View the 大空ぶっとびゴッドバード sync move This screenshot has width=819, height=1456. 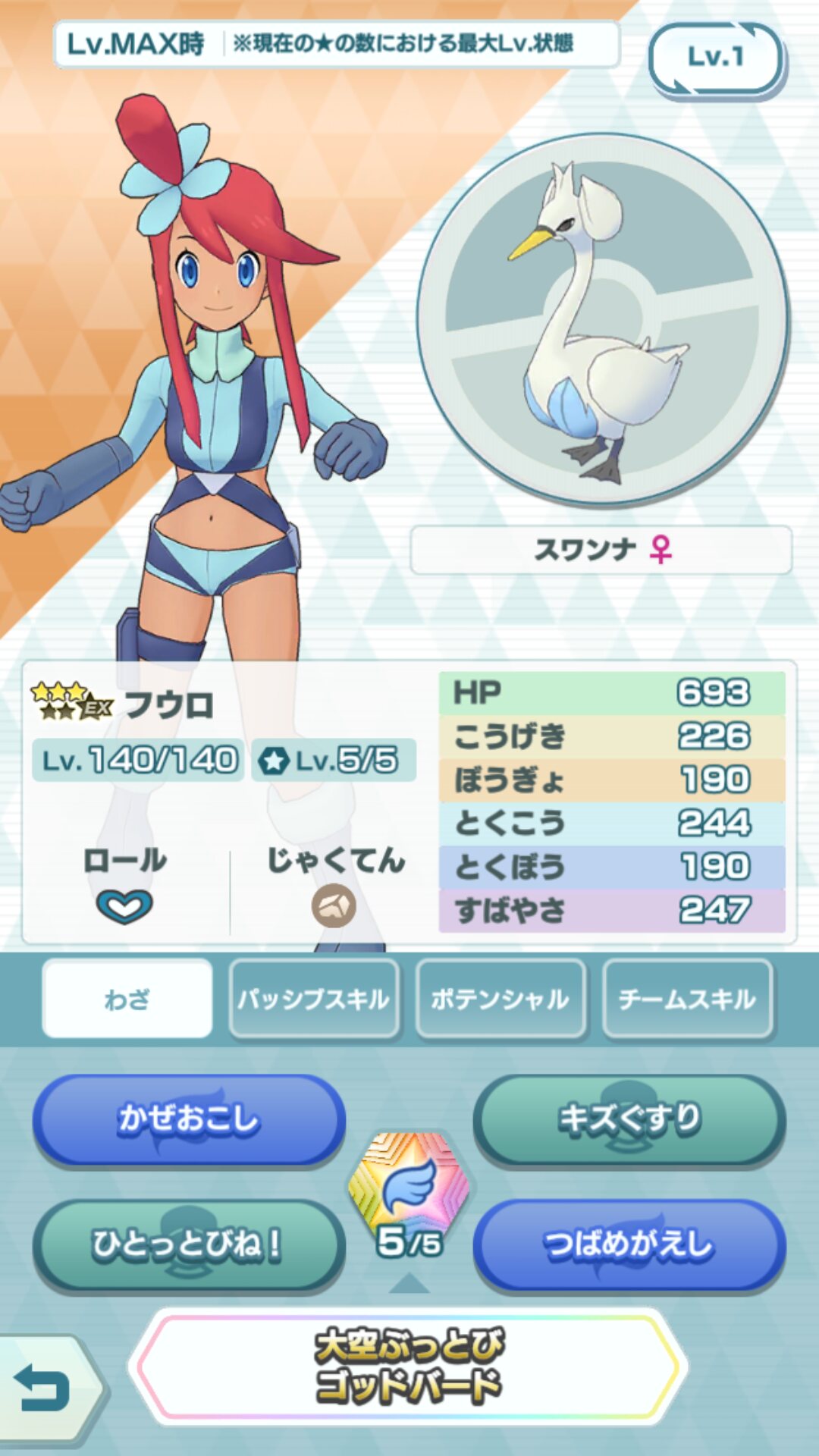[x=409, y=1366]
